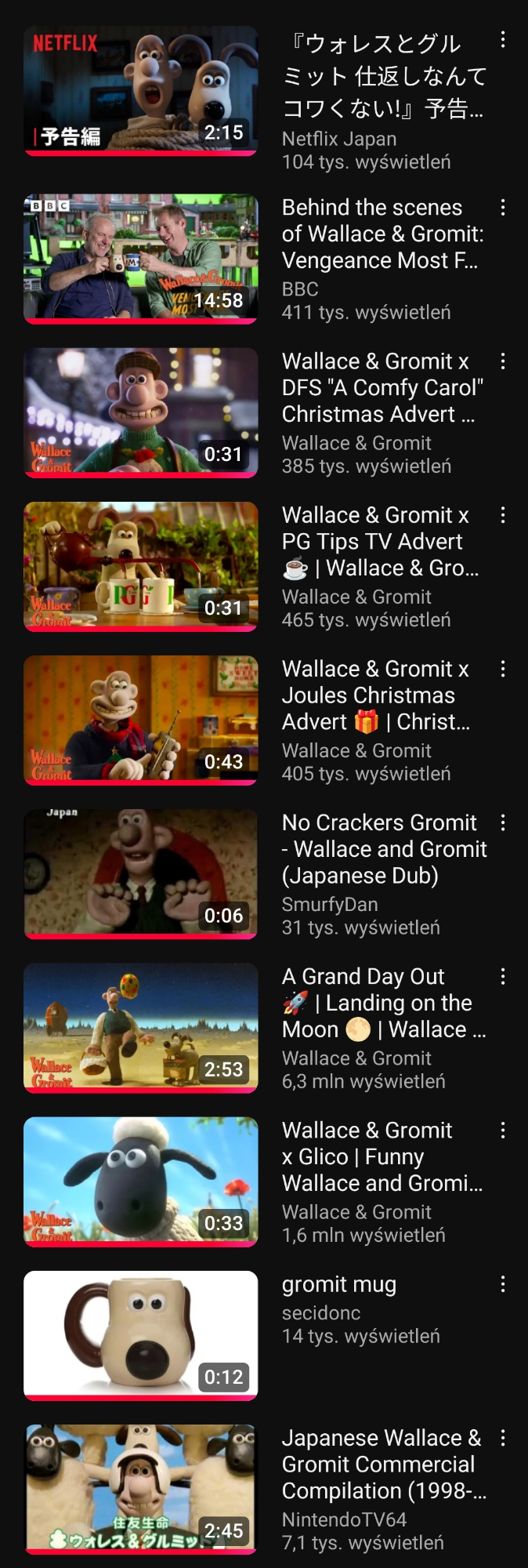The height and width of the screenshot is (1568, 528).
Task: Watch DFS A Comfy Carol Christmas Advert
Action: [141, 412]
